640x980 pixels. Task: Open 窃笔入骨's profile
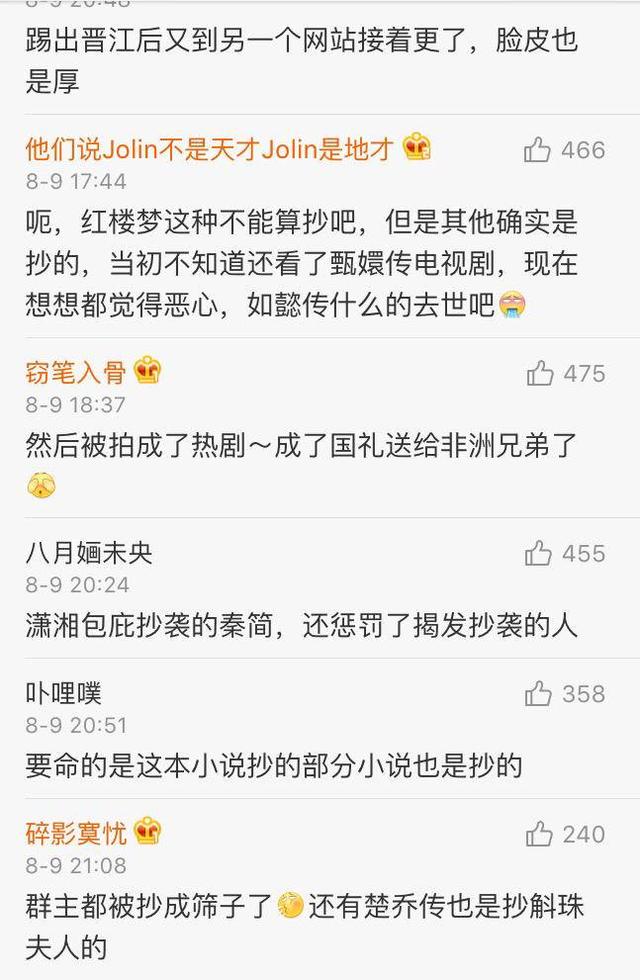coord(76,373)
